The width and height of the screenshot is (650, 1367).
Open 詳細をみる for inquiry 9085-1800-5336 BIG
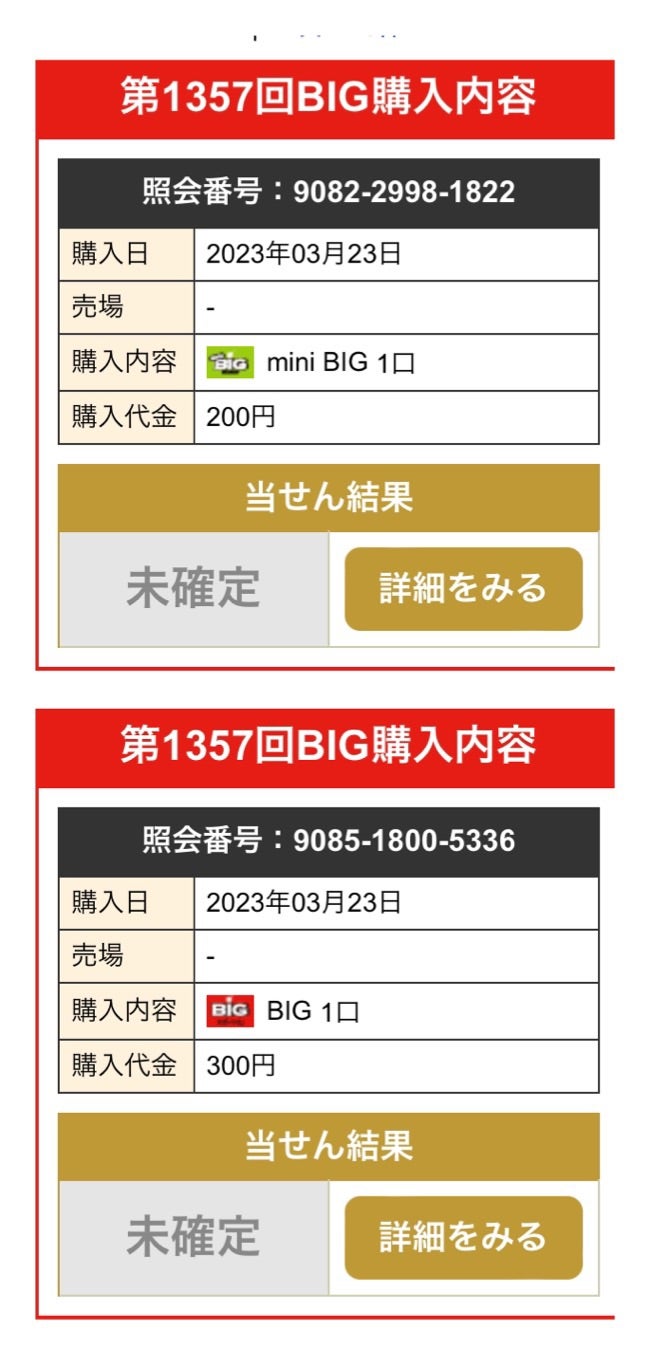pos(463,1237)
